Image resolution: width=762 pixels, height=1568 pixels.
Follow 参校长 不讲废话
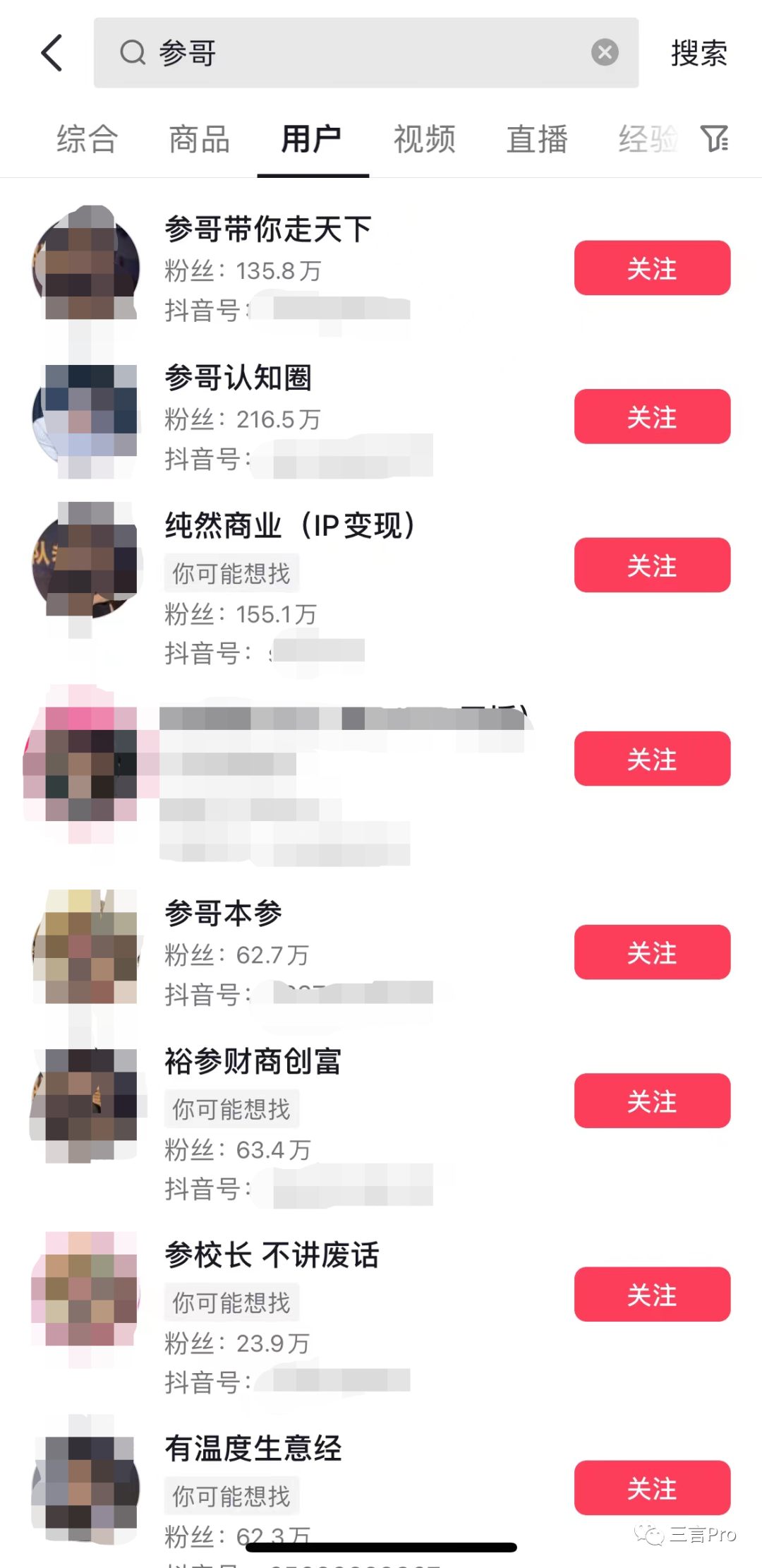click(652, 1294)
